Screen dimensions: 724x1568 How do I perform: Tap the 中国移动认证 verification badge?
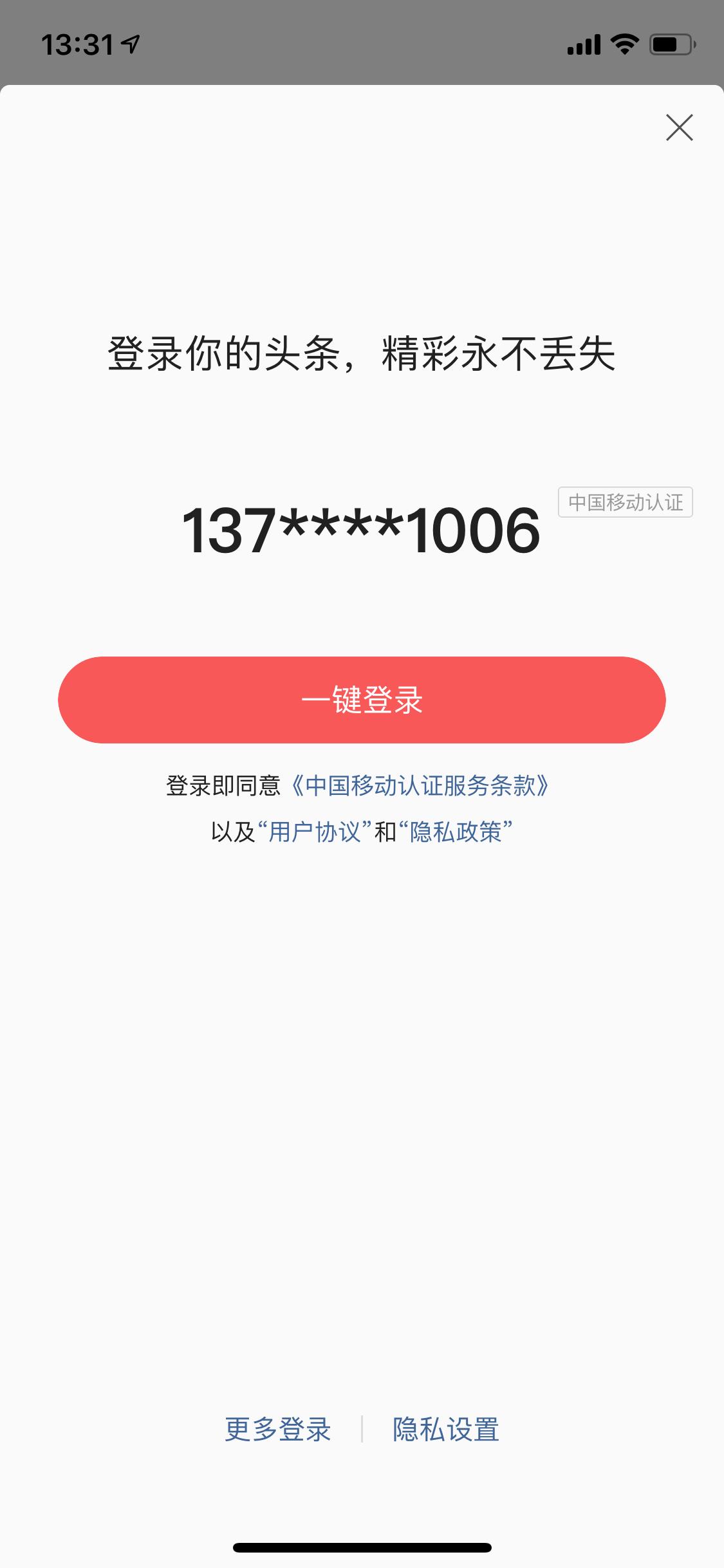coord(626,503)
